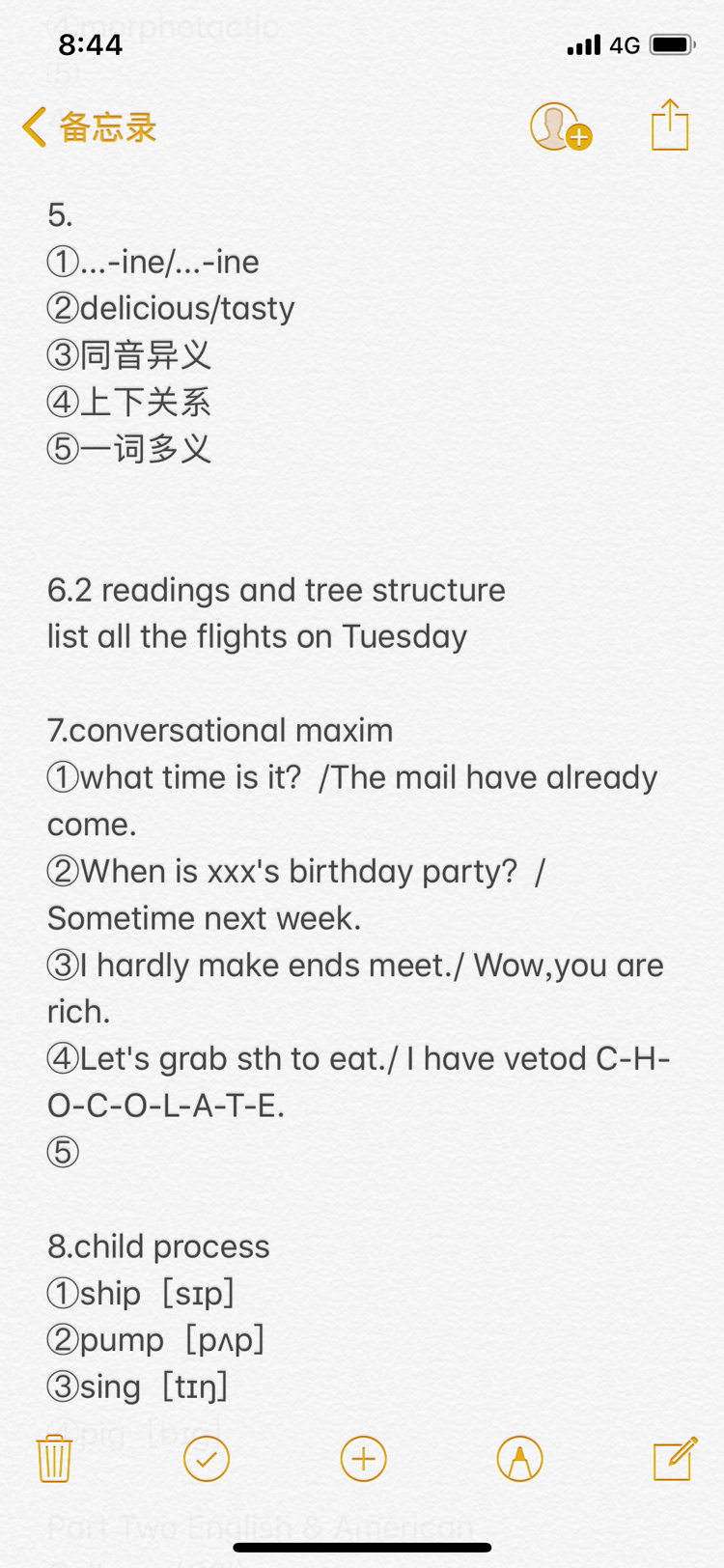Delete this note with trash icon
The height and width of the screenshot is (1568, 724).
tap(54, 1458)
